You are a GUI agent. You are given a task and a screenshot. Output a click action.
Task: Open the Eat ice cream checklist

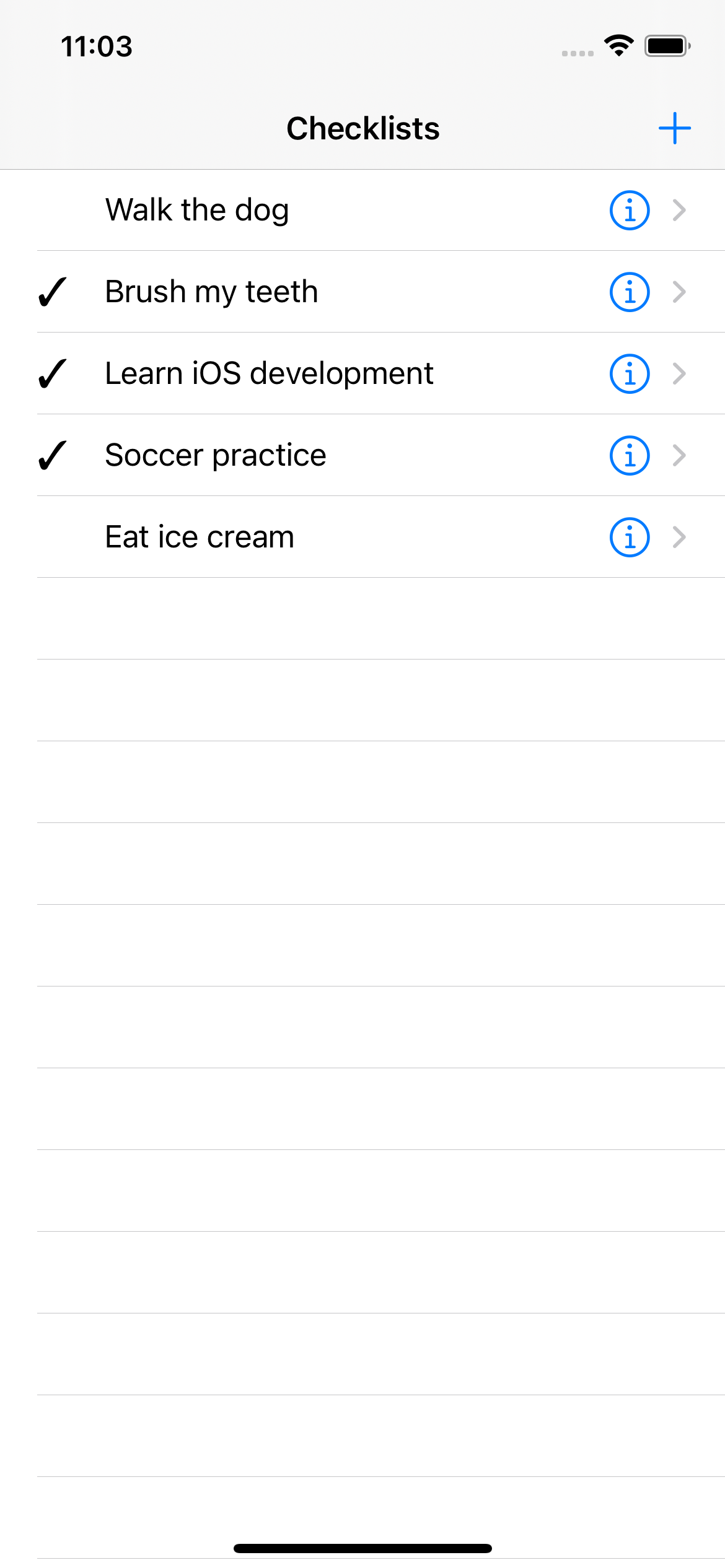(x=310, y=537)
